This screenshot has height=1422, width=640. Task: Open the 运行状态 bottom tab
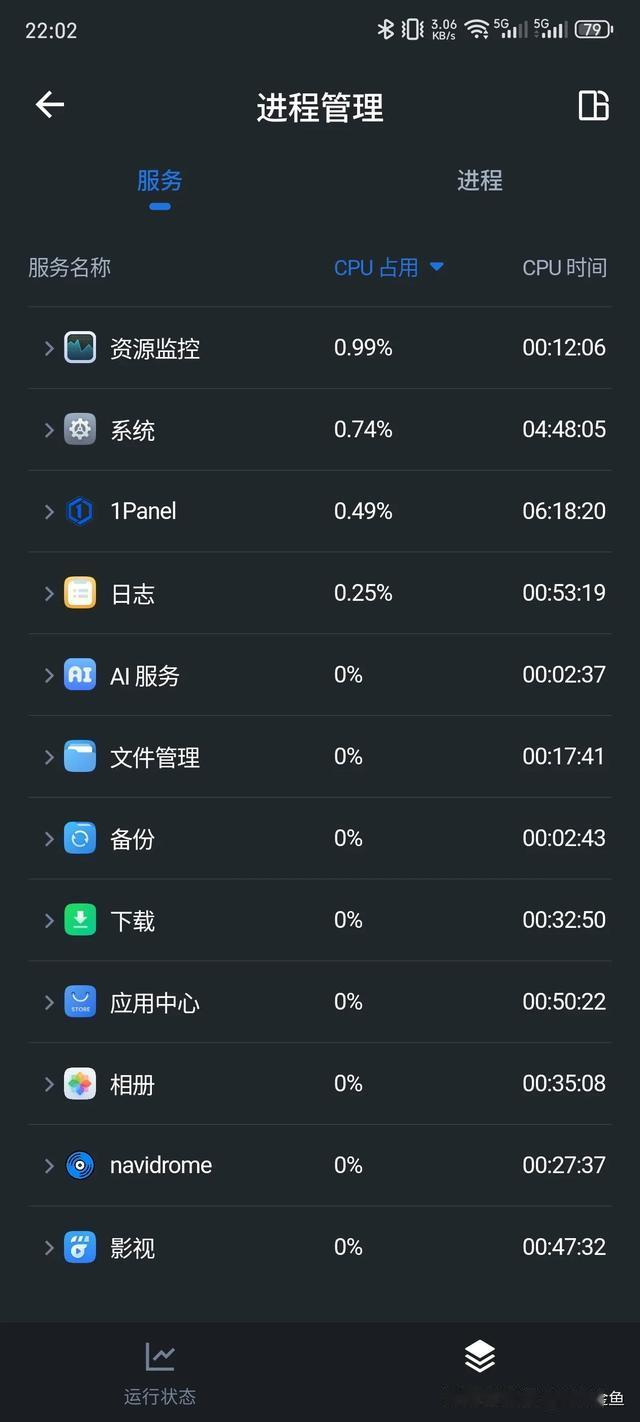coord(160,1373)
